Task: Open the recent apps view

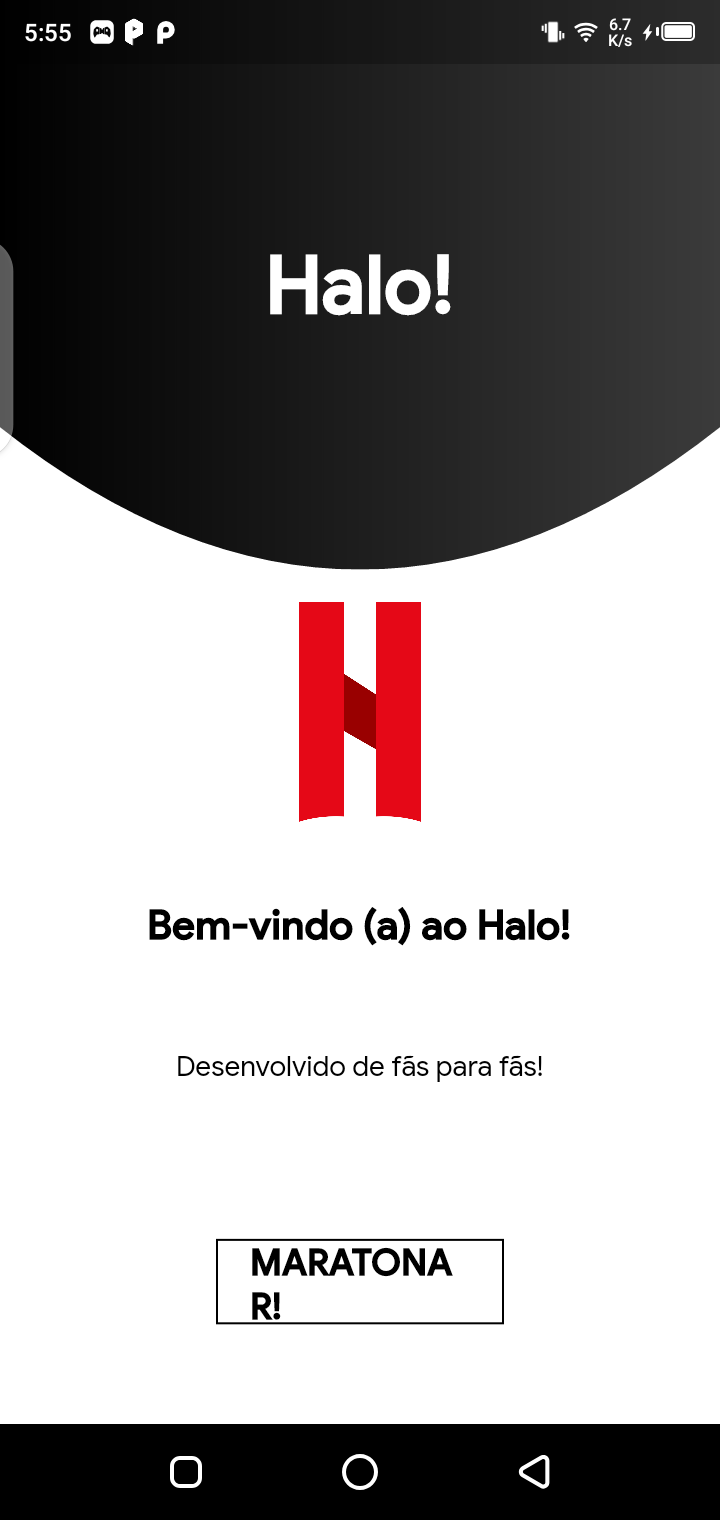Action: tap(186, 1471)
